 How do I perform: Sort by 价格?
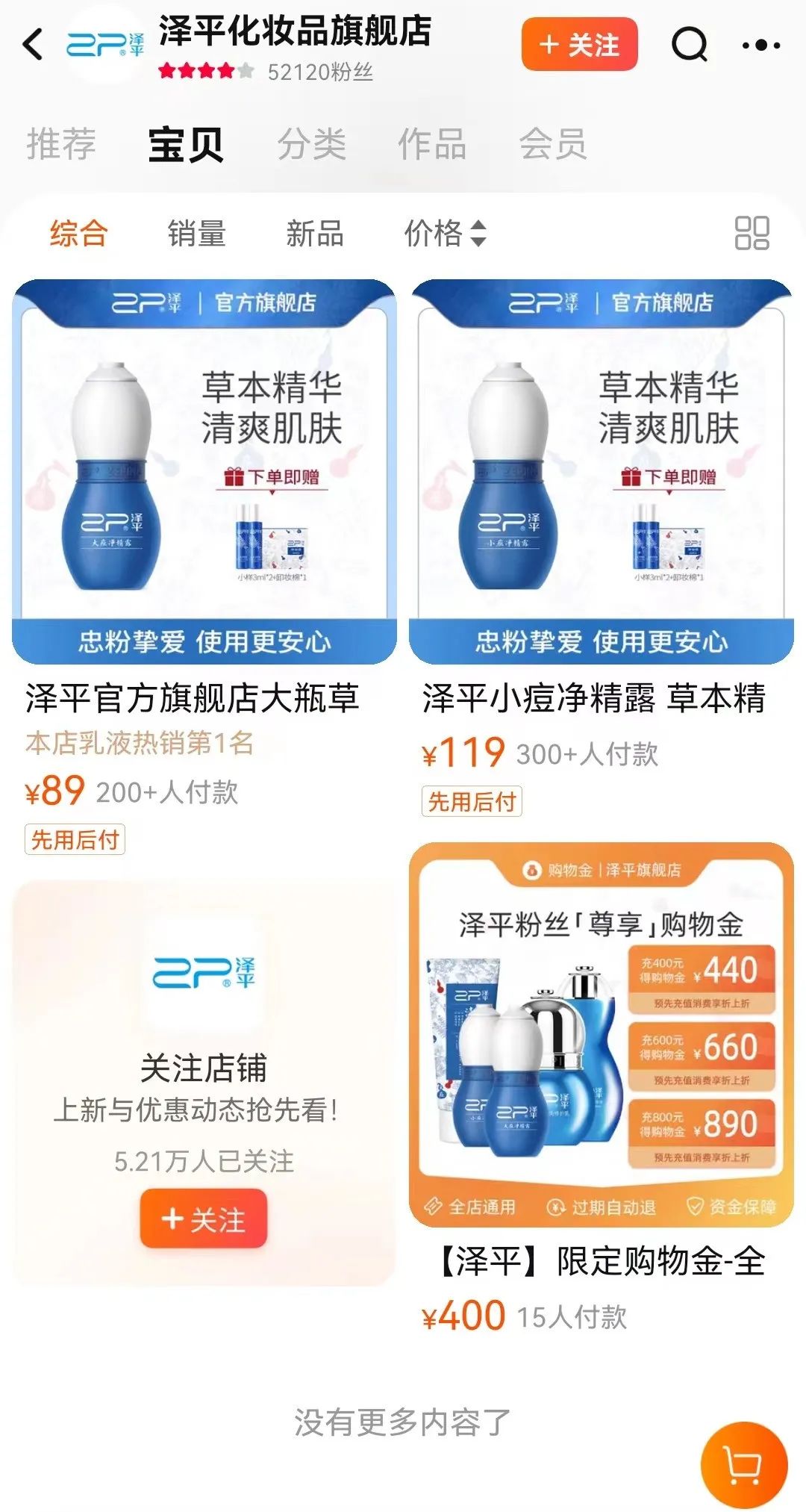[446, 234]
